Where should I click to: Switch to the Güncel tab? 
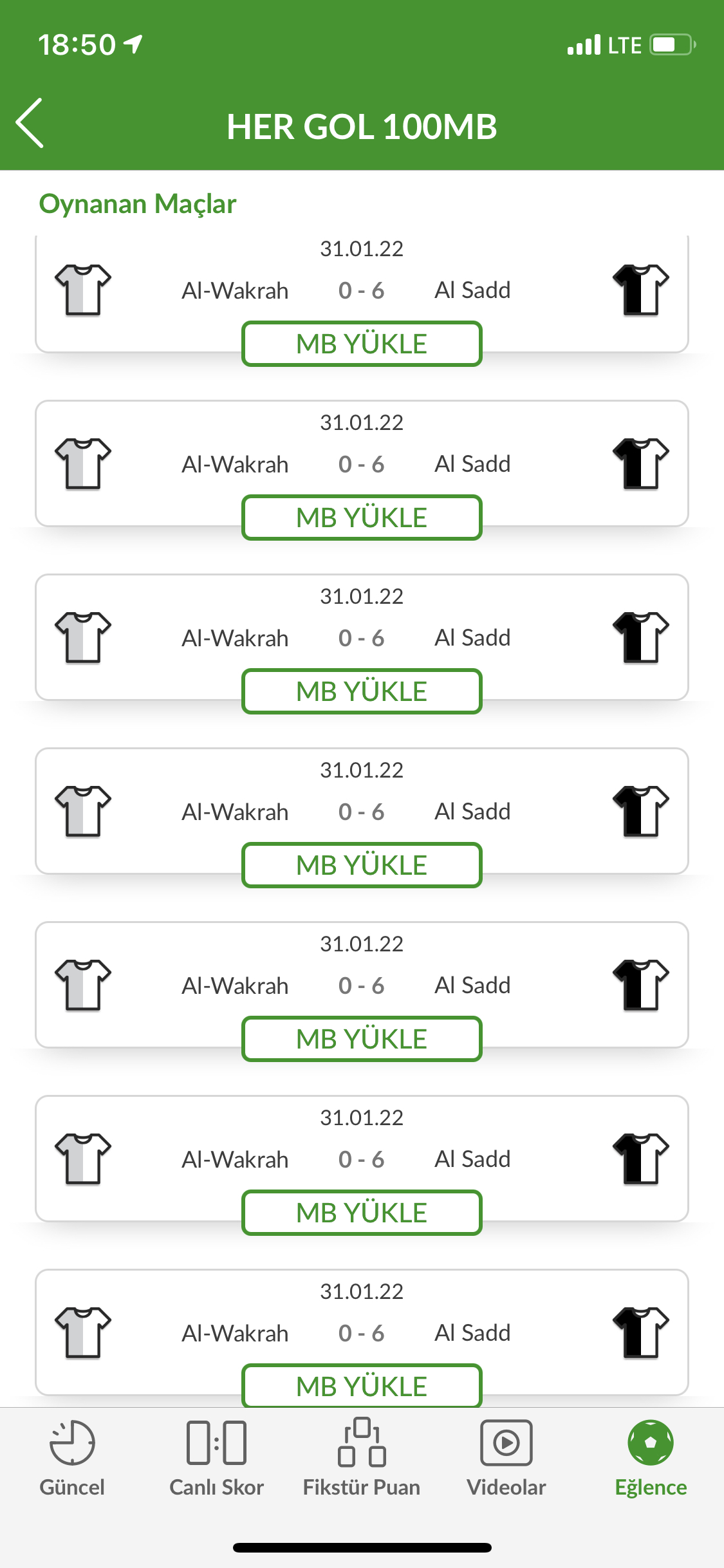point(72,1459)
